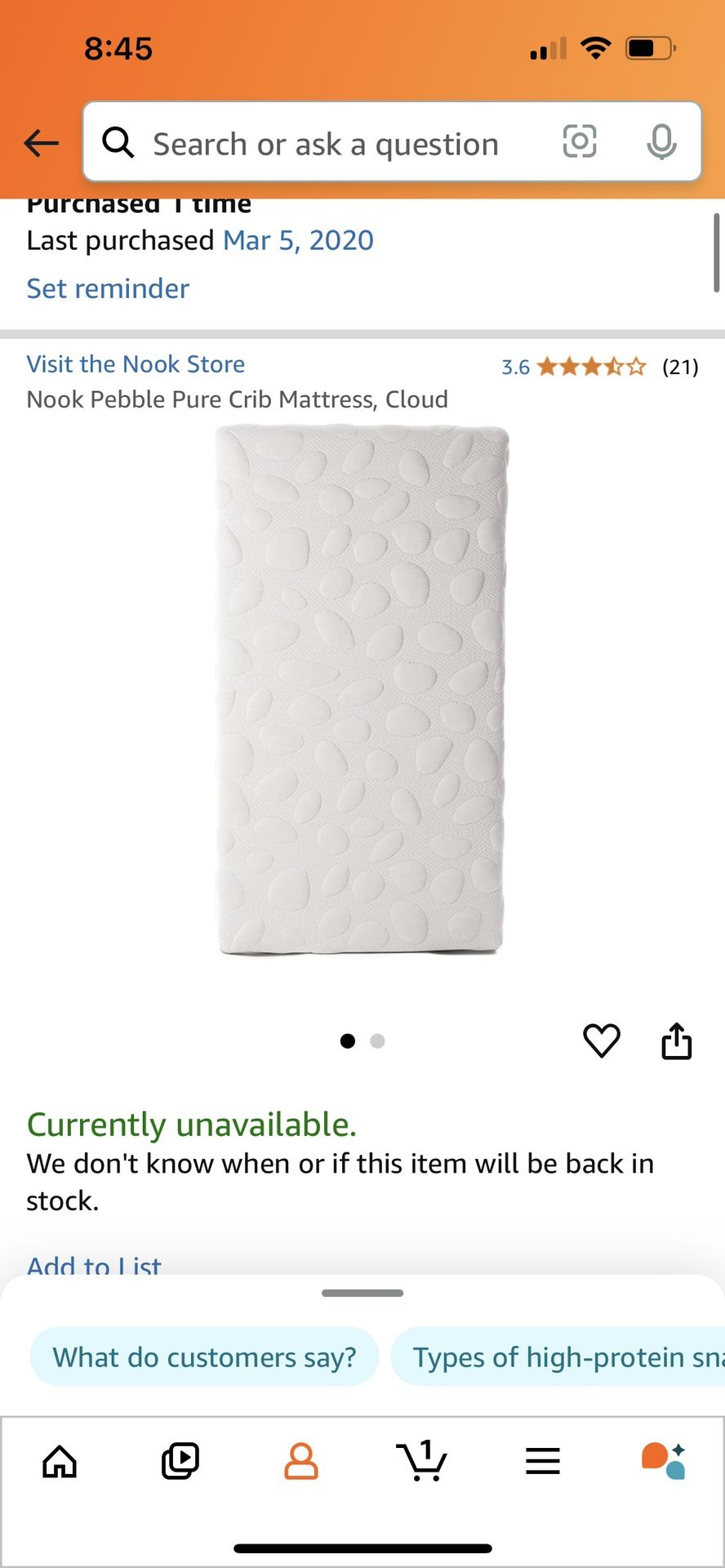Viewport: 725px width, 1568px height.
Task: Select the What do customers say chip
Action: pyautogui.click(x=204, y=1357)
